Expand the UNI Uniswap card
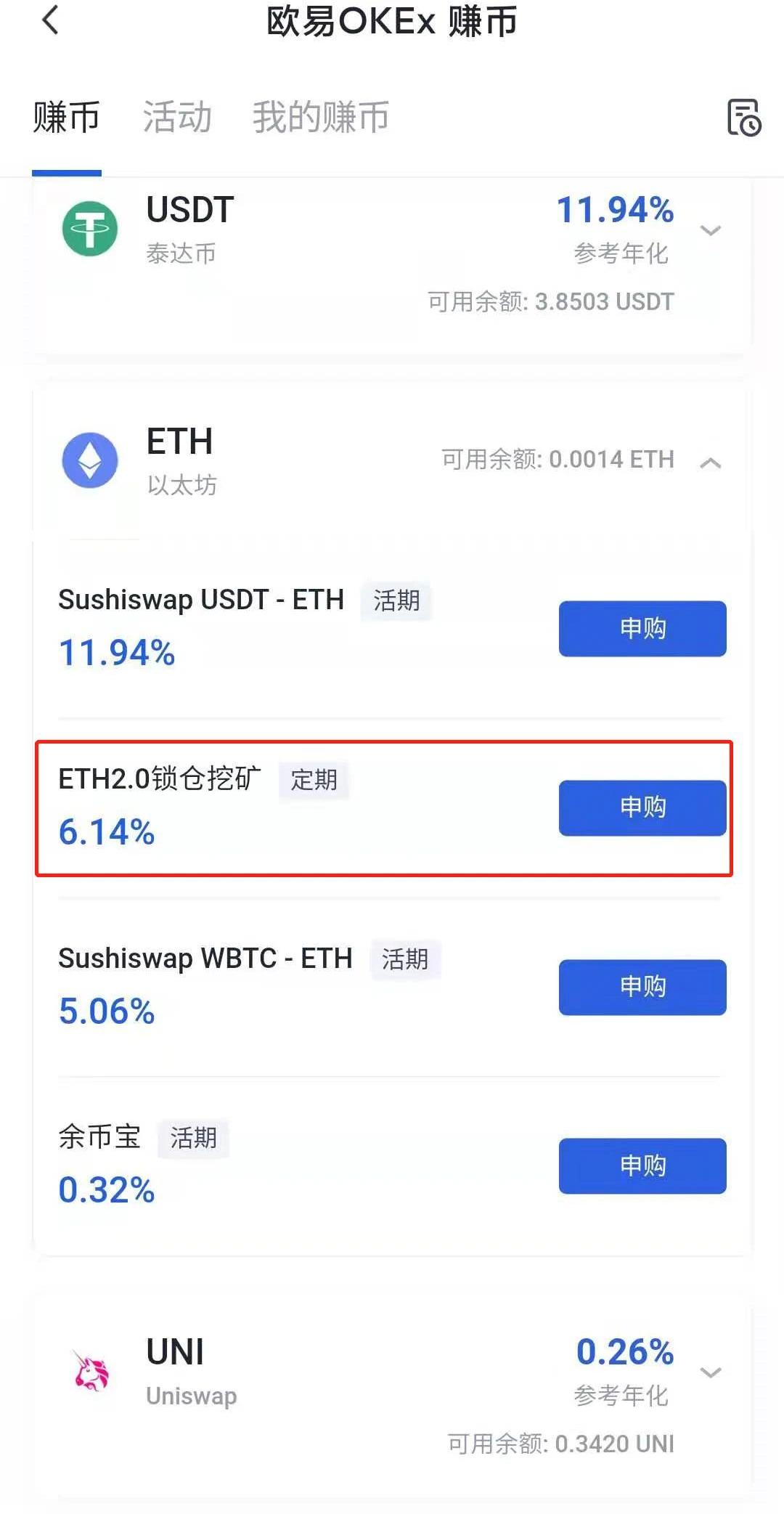This screenshot has height=1514, width=784. (x=710, y=1372)
